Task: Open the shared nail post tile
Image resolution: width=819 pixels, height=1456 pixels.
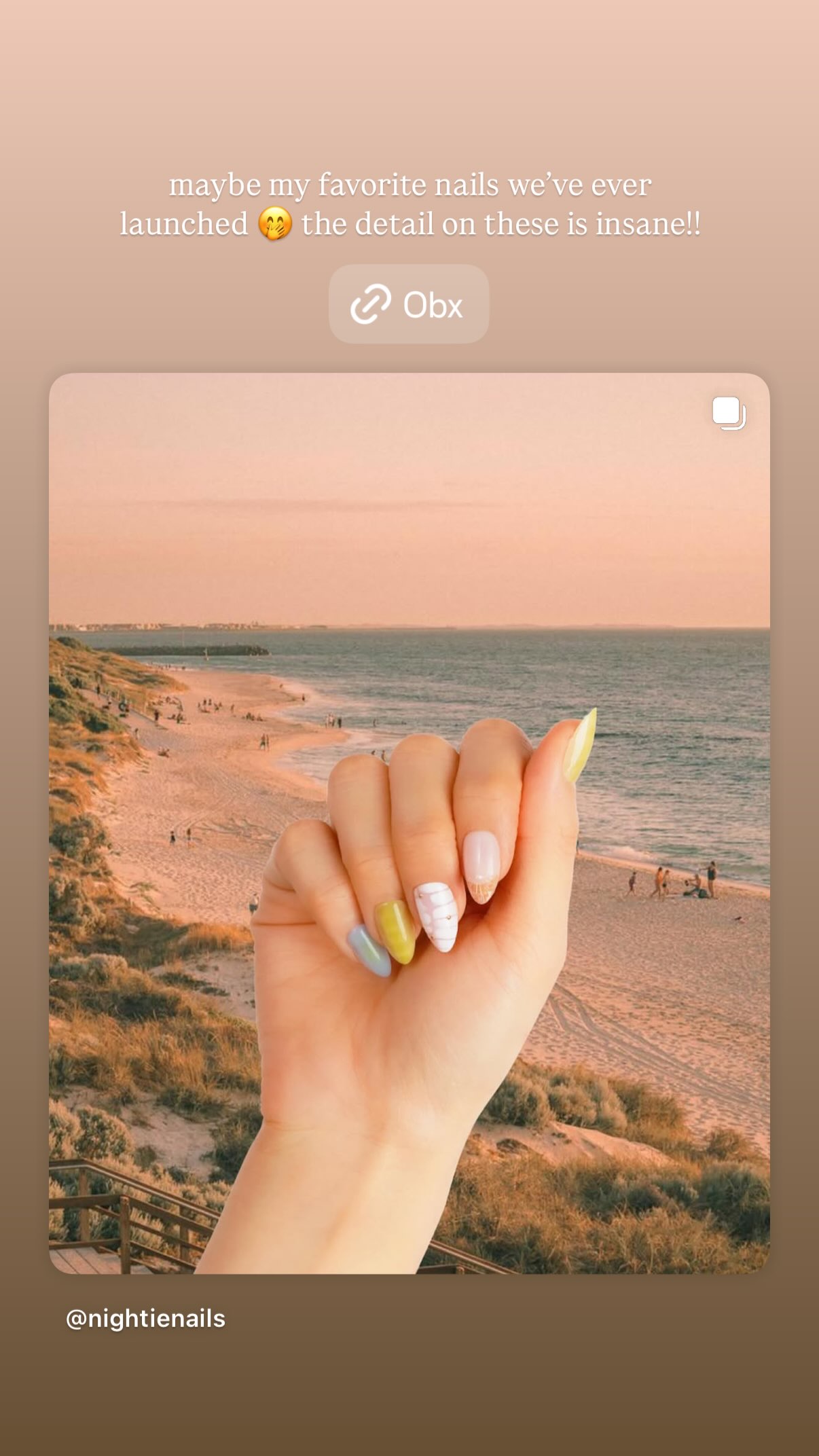Action: click(x=409, y=823)
